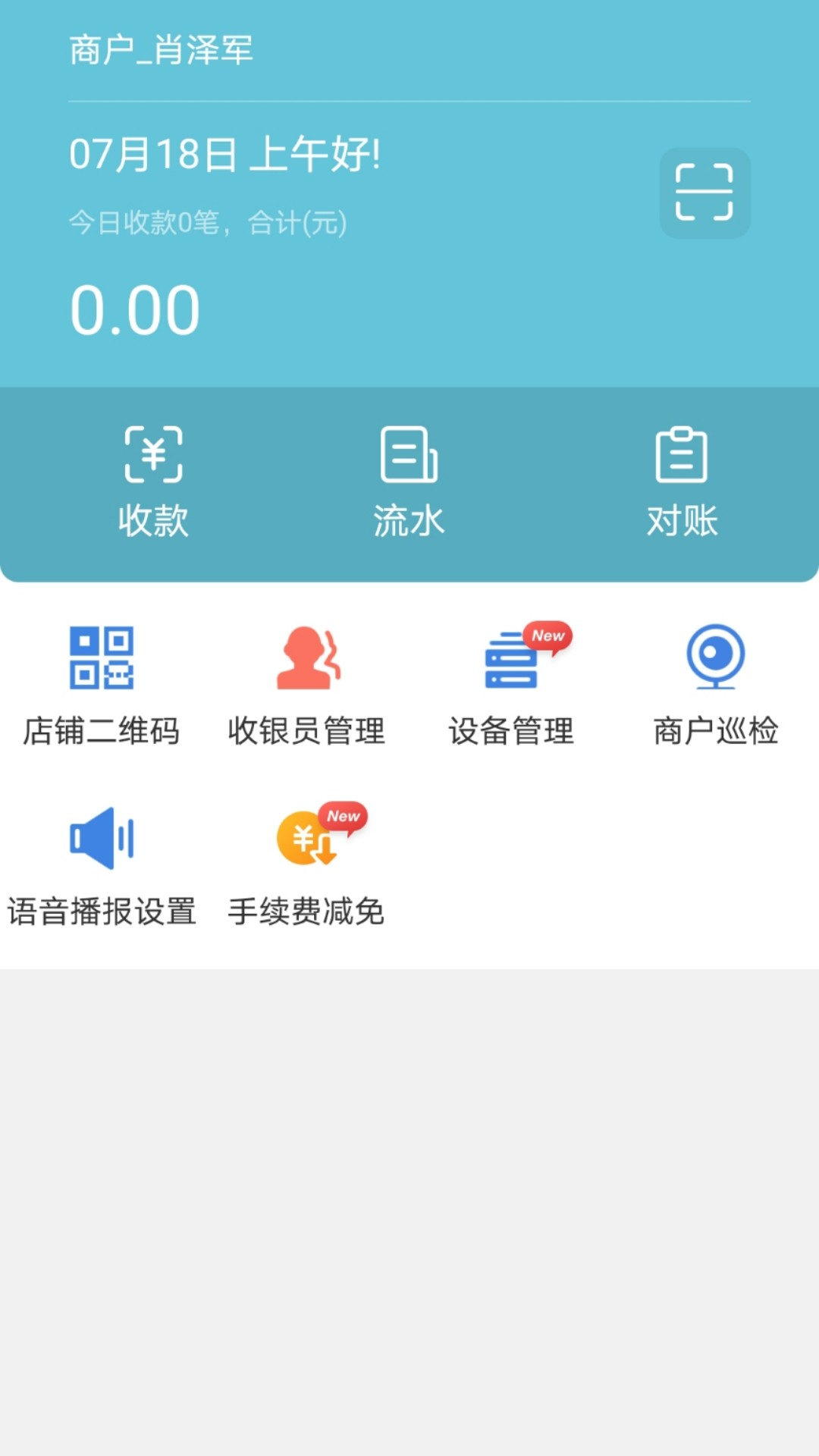
Task: Open 店铺二维码 store QR code
Action: pos(102,684)
